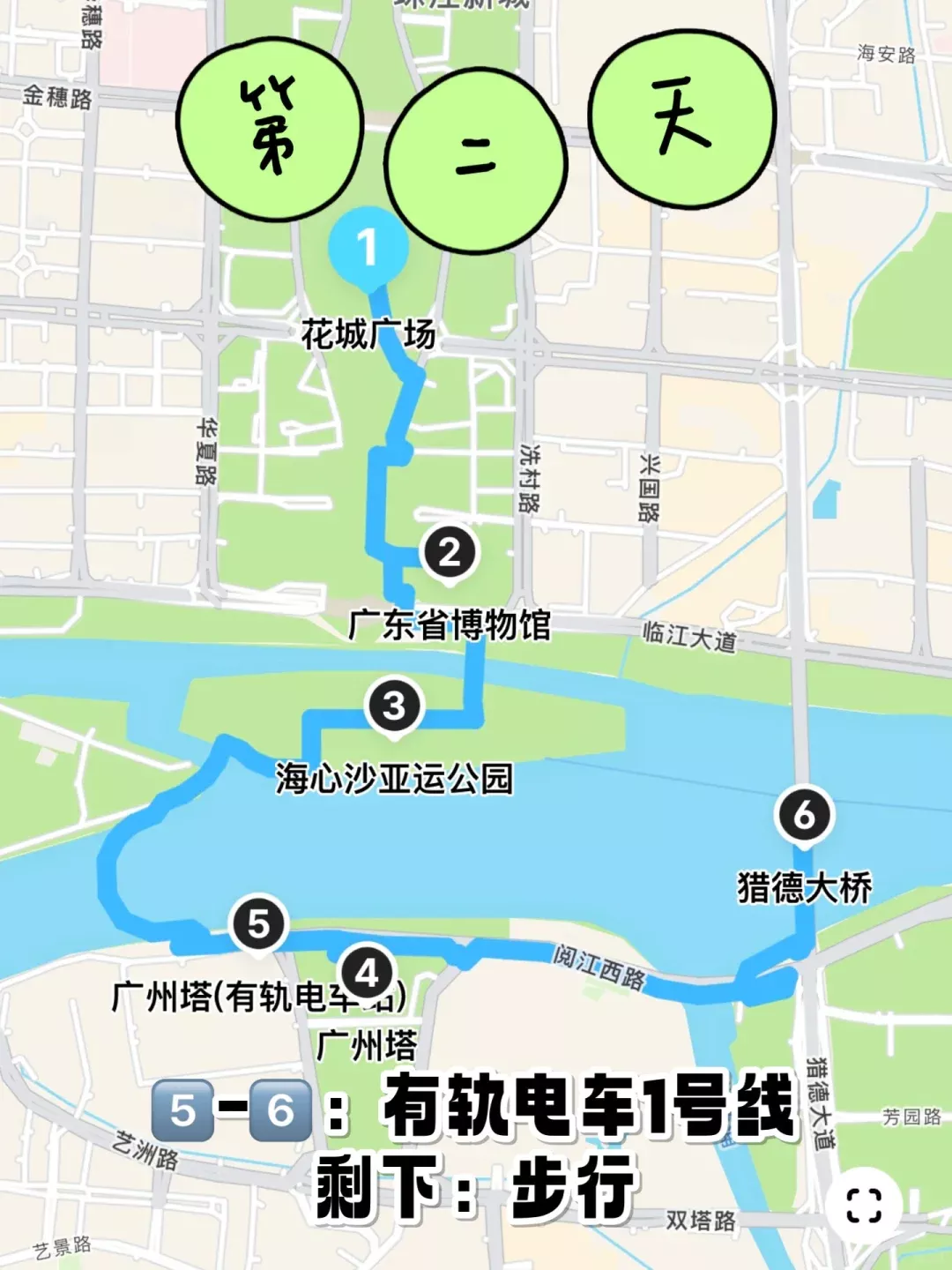Tap the image scan search icon
Viewport: 952px width, 1270px height.
pos(863,1205)
